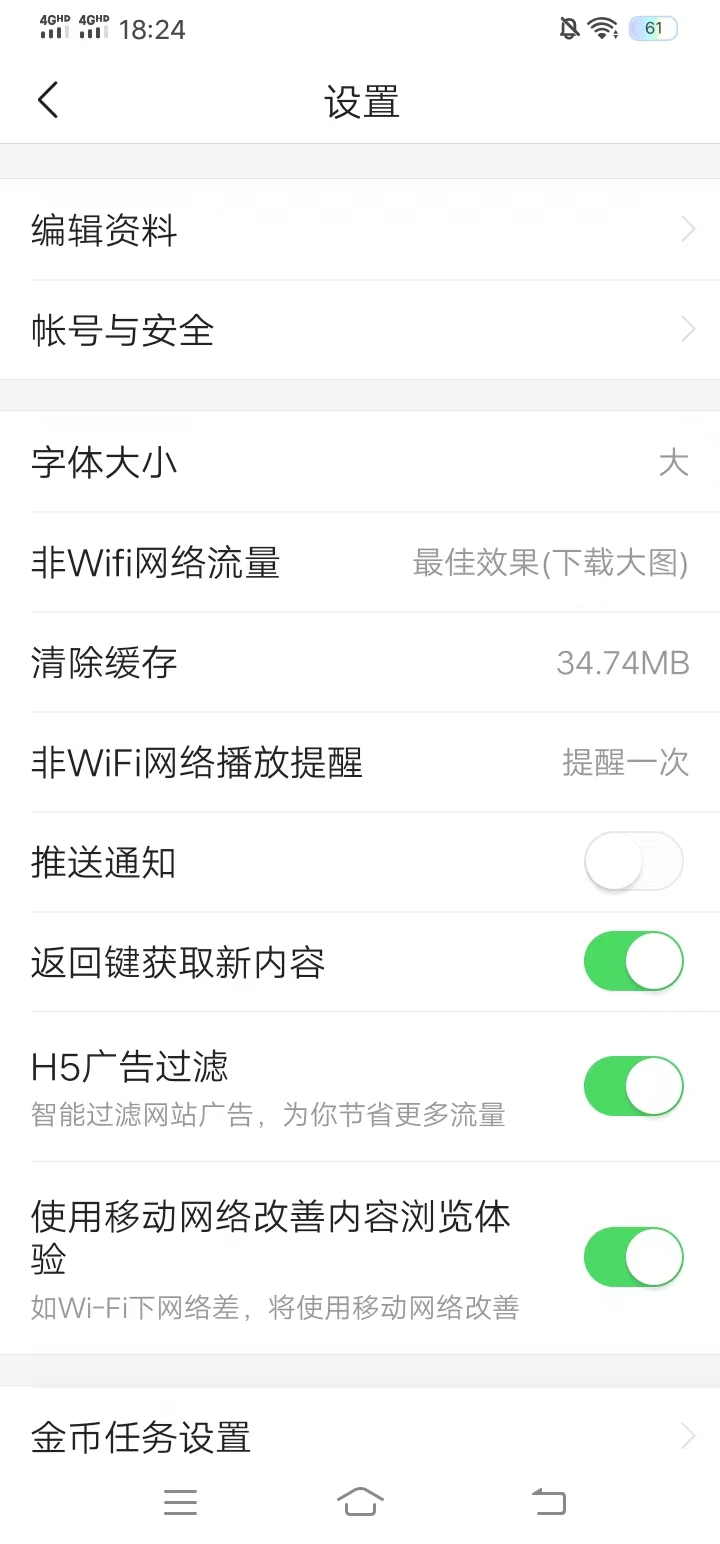720x1544 pixels.
Task: Tap the recent apps icon in navigation bar
Action: [x=180, y=1501]
